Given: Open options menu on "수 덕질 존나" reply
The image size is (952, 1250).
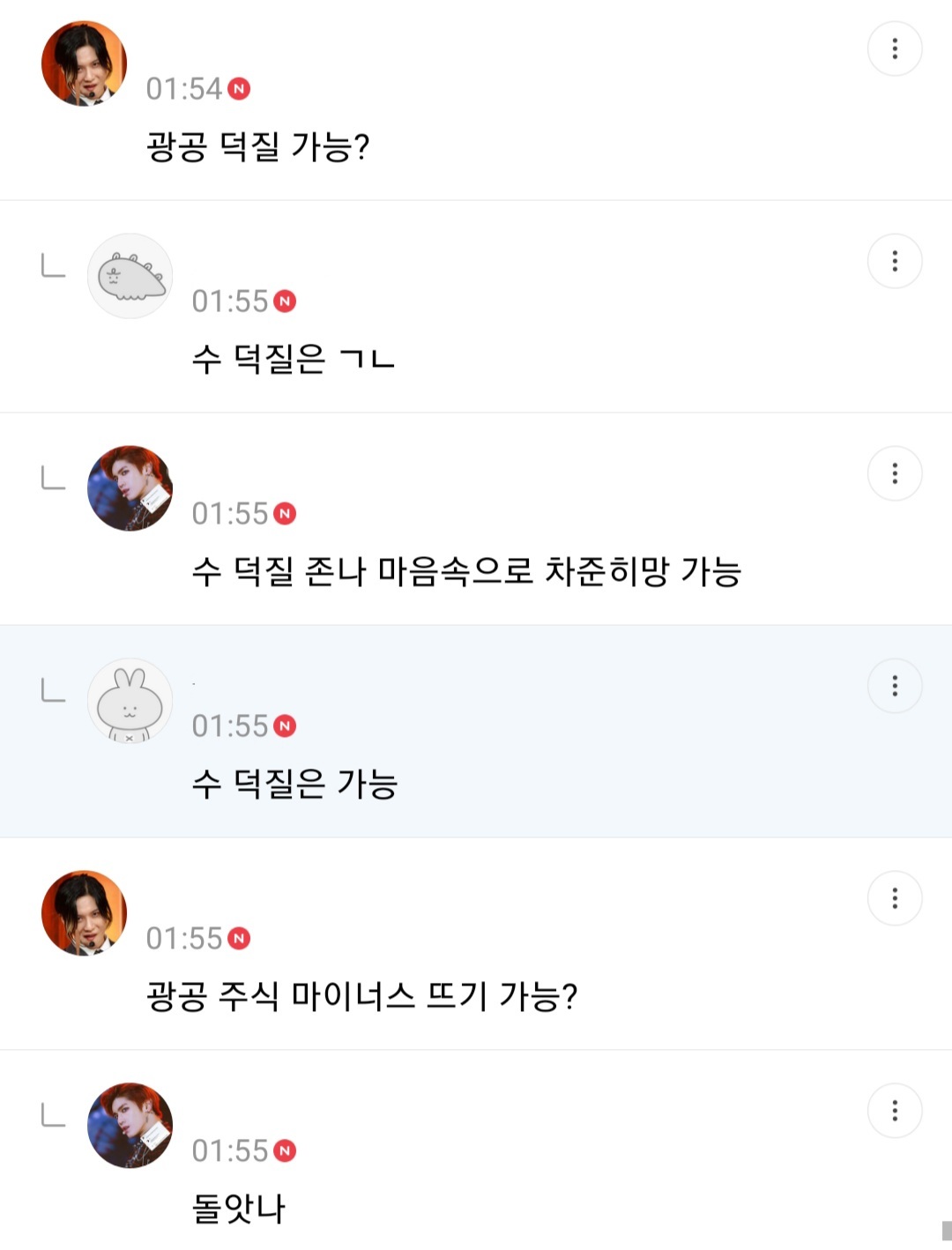Looking at the screenshot, I should pos(896,473).
